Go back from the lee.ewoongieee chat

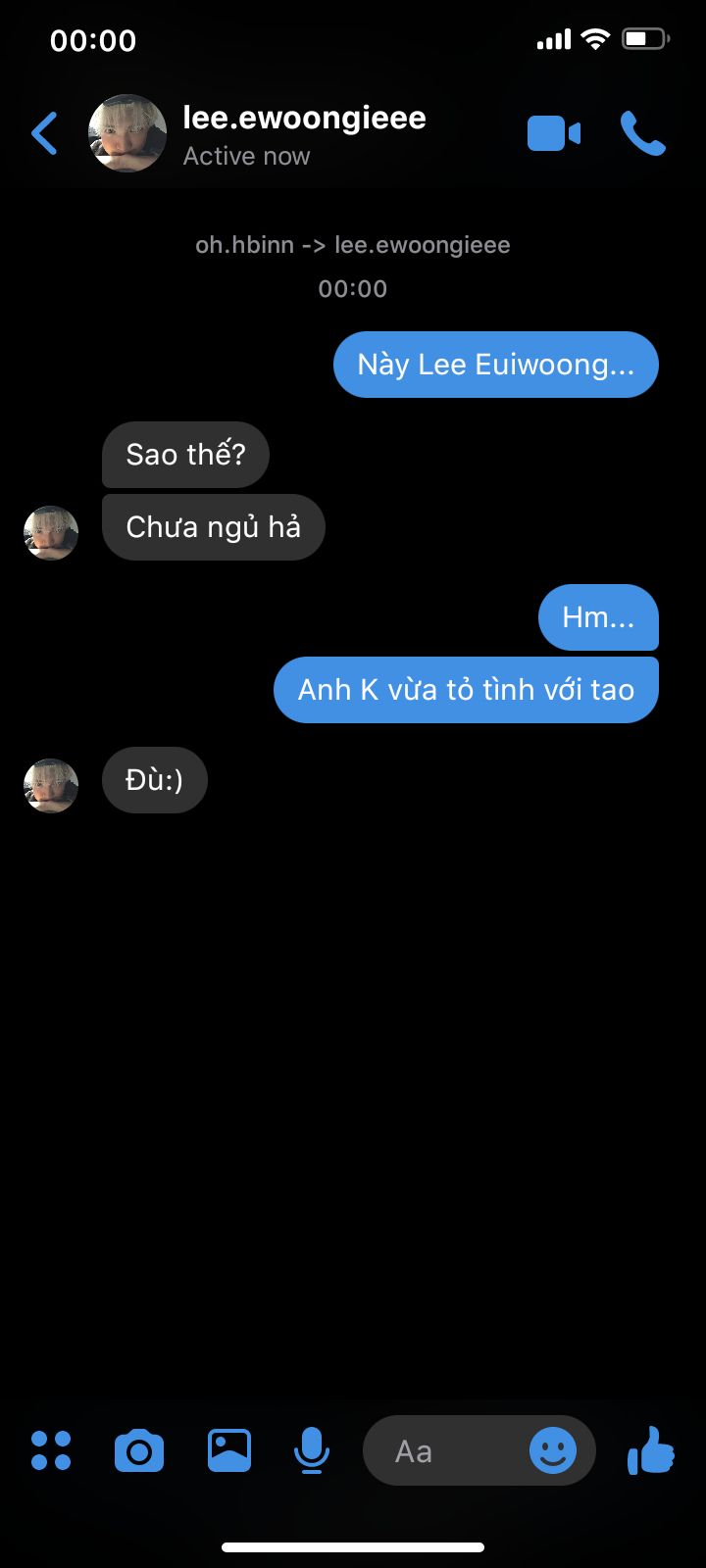(44, 134)
